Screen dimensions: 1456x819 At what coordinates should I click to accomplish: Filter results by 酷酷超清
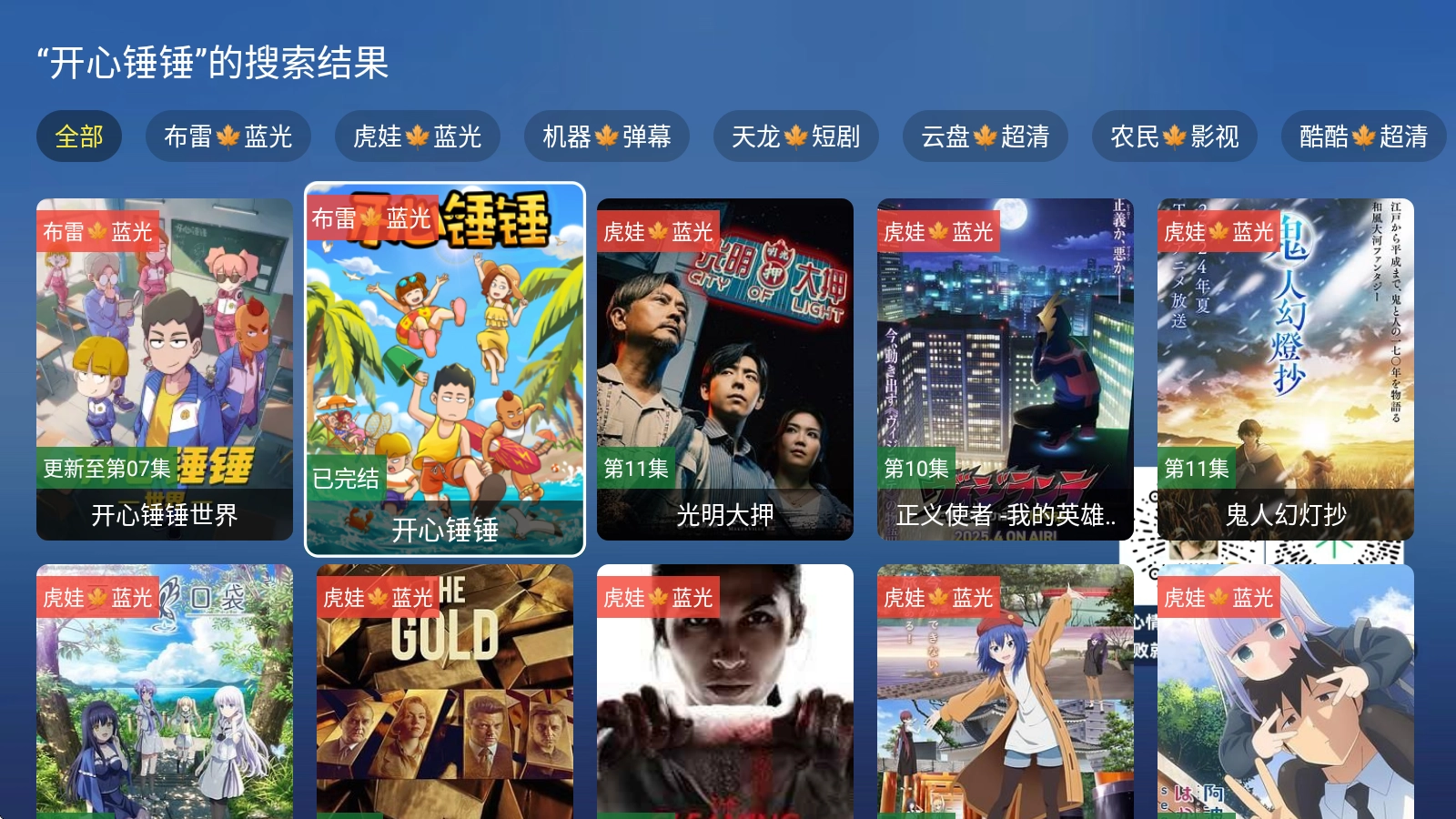coord(1364,136)
